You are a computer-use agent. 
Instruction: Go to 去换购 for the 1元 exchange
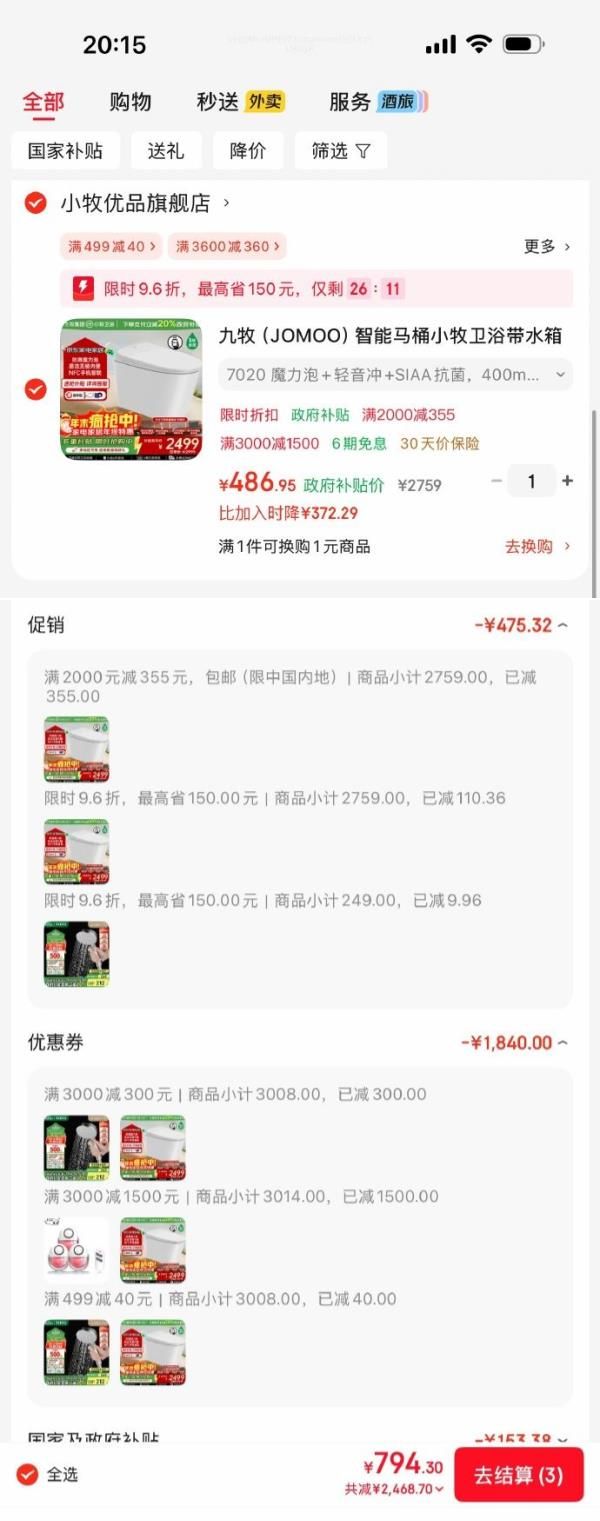tap(537, 546)
